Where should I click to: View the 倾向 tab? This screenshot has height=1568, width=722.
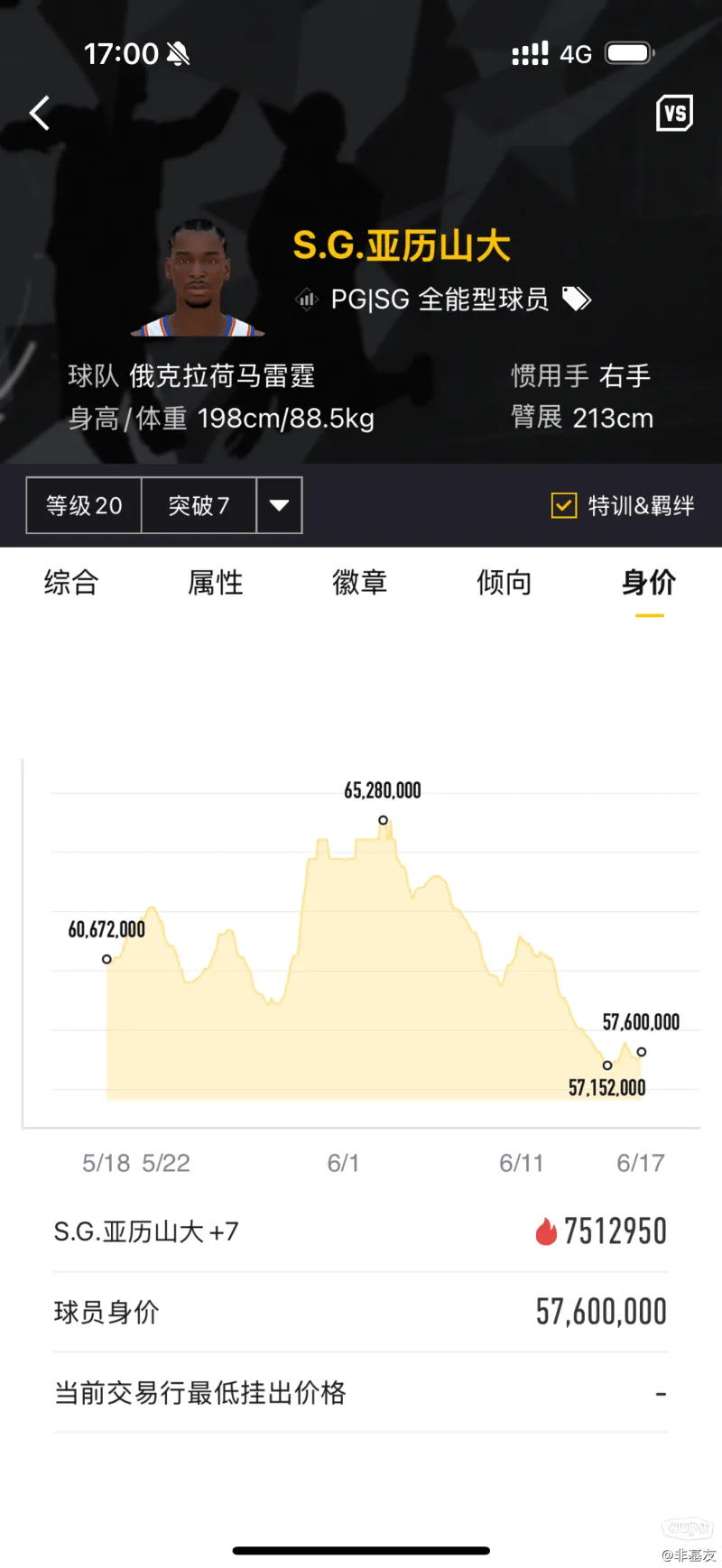(x=504, y=583)
